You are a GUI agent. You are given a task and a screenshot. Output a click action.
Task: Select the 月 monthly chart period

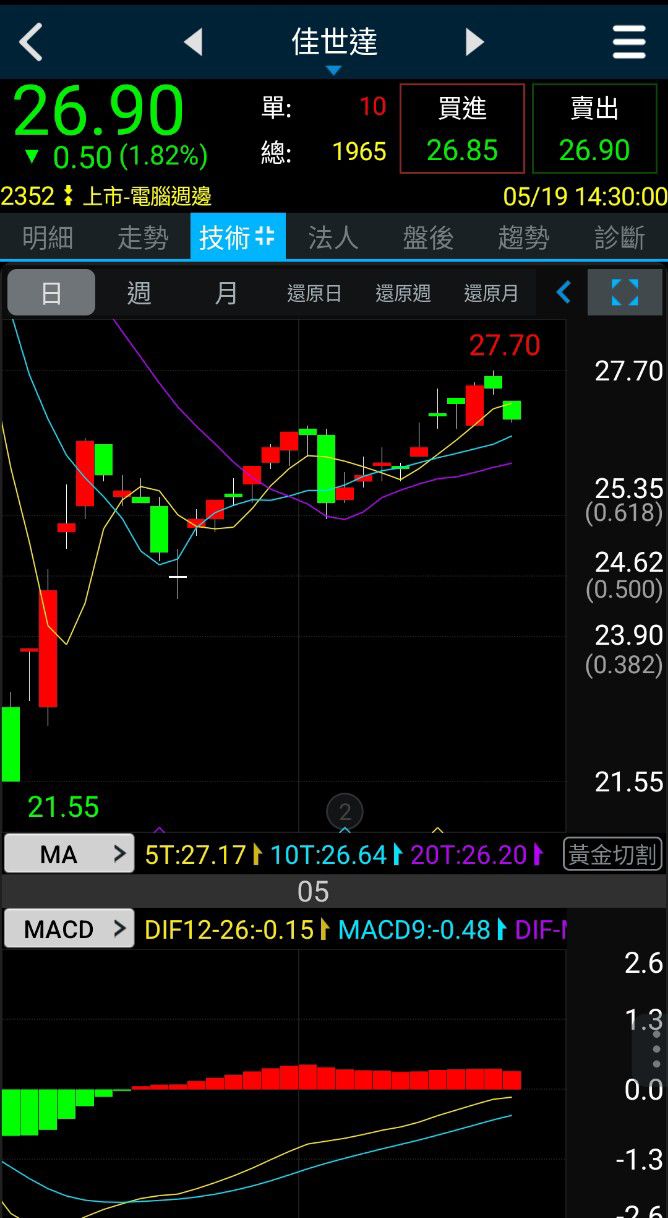[x=227, y=293]
